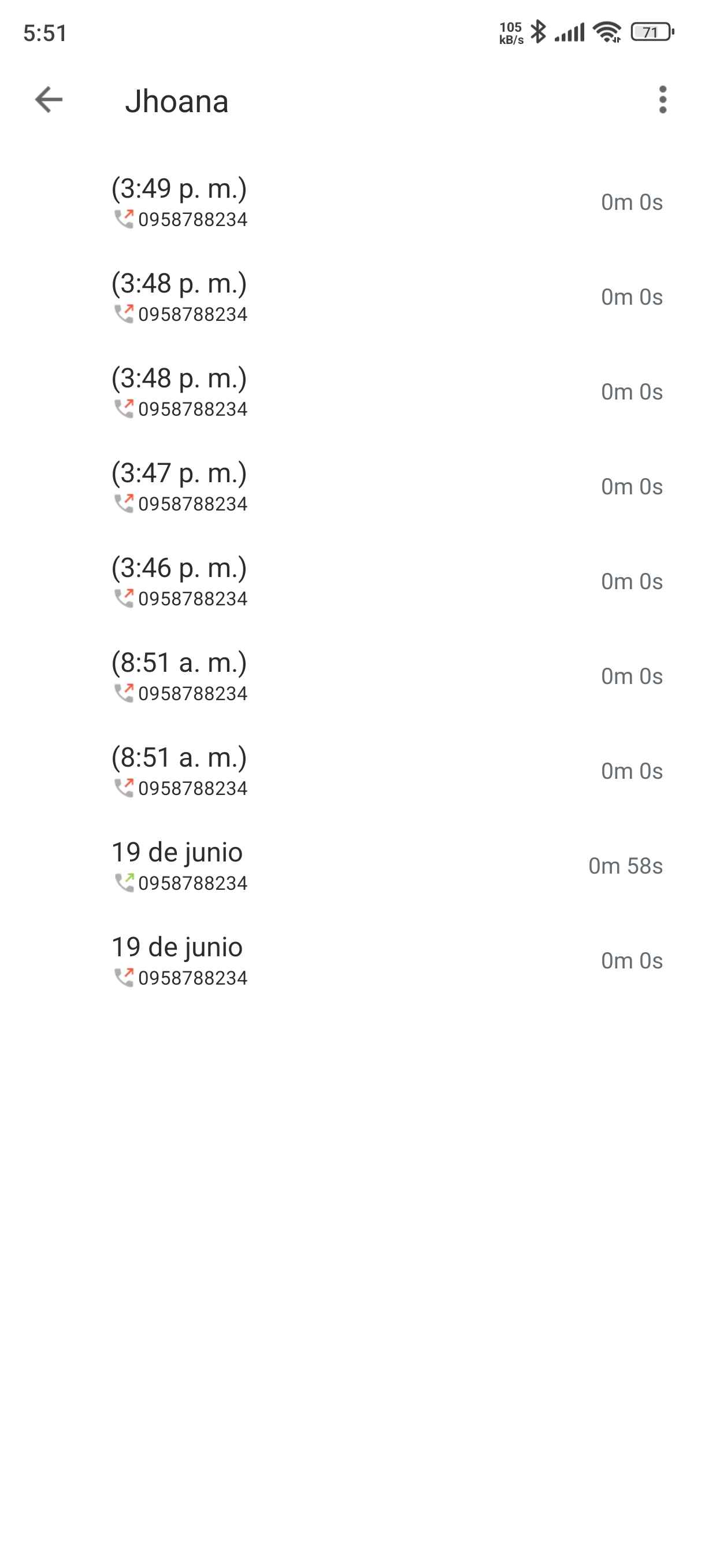Open the 19 de junio 58-second call
Image resolution: width=705 pixels, height=1568 pixels.
pyautogui.click(x=352, y=866)
